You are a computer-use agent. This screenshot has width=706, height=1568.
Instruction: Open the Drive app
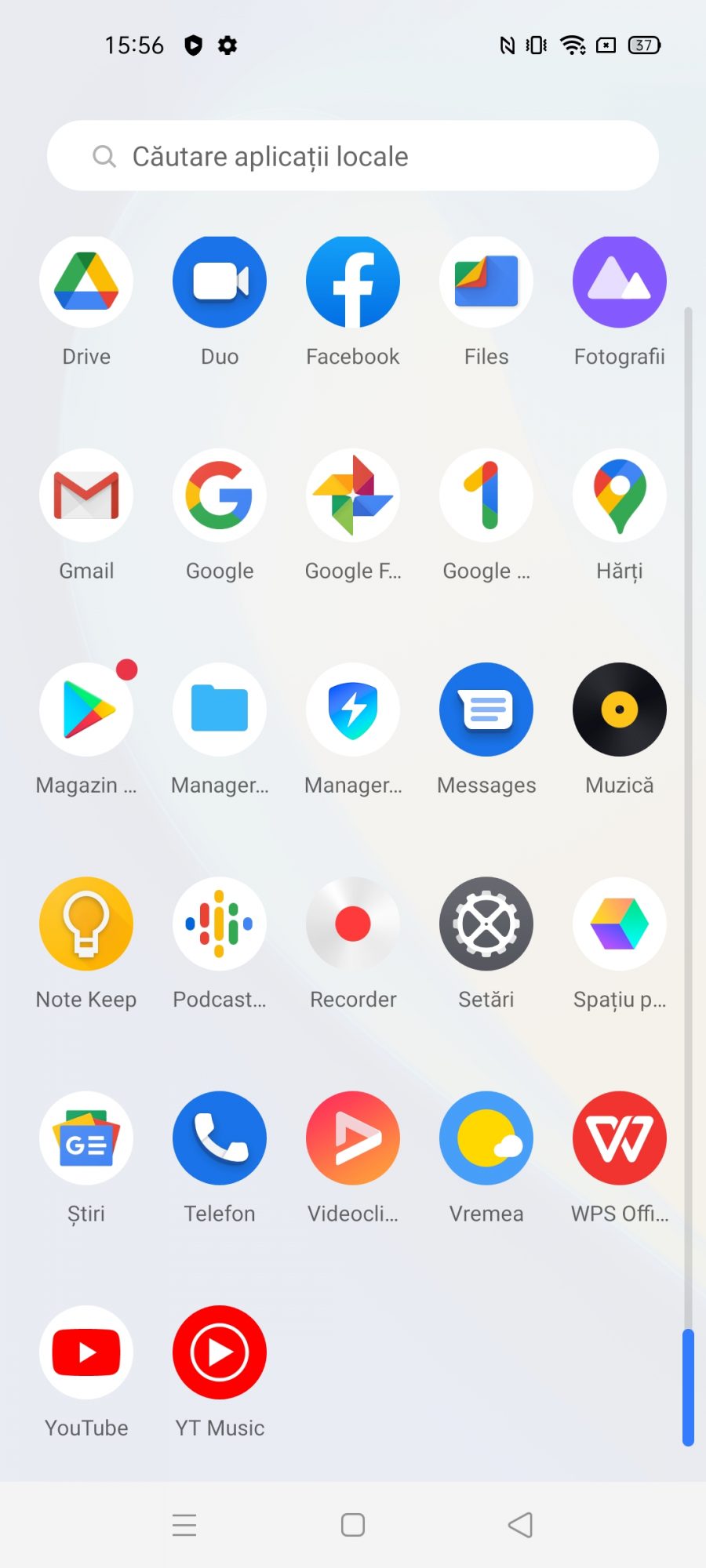point(86,282)
